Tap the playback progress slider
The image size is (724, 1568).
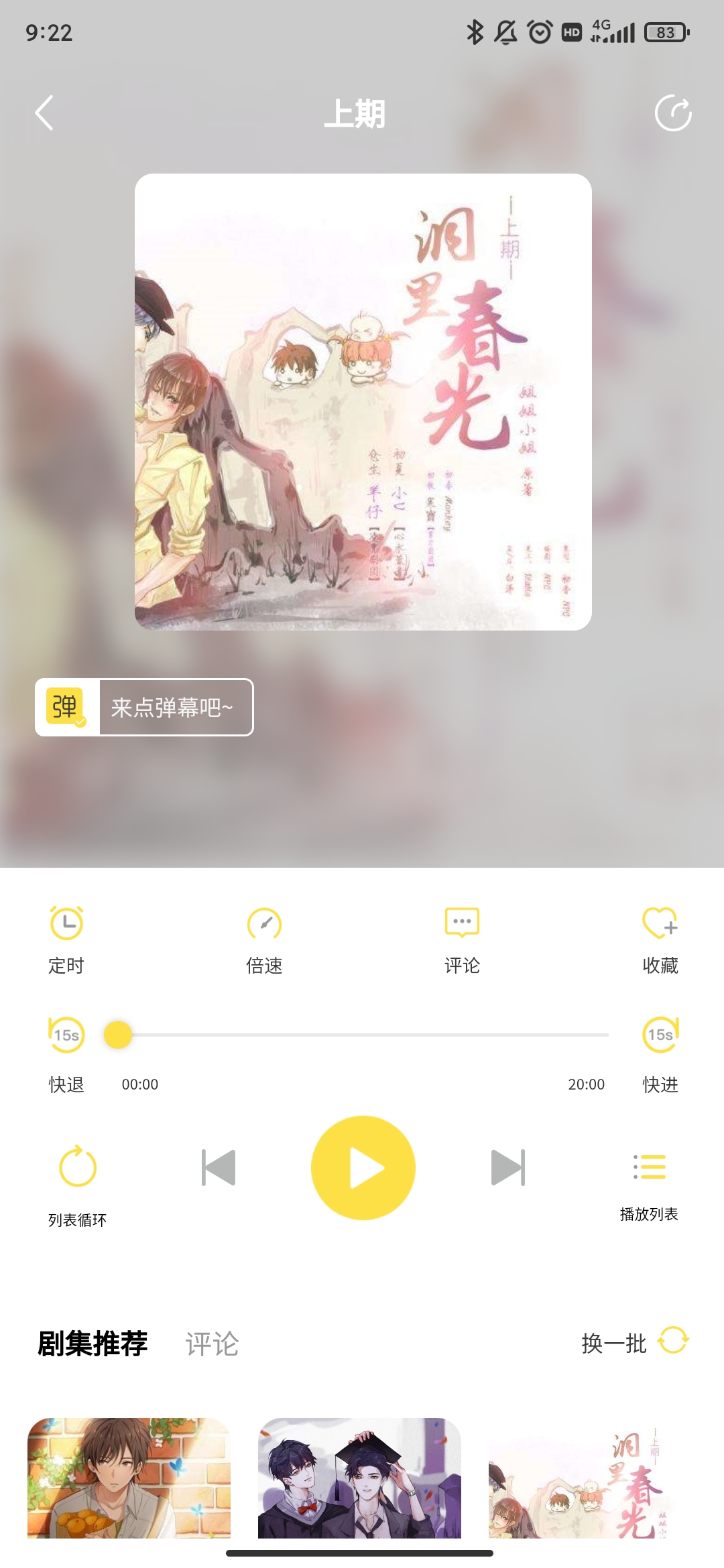pyautogui.click(x=362, y=1035)
